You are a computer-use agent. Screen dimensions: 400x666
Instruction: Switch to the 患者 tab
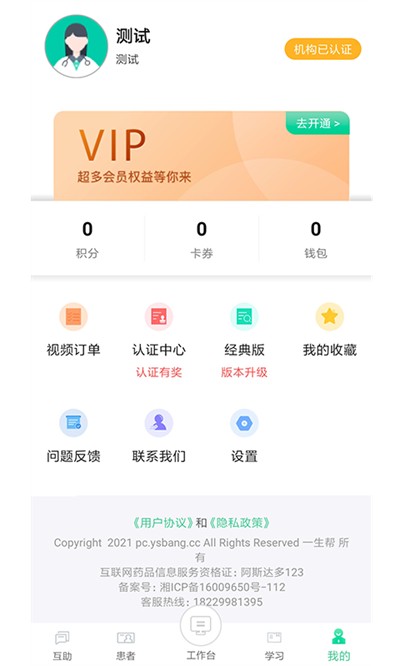[126, 646]
